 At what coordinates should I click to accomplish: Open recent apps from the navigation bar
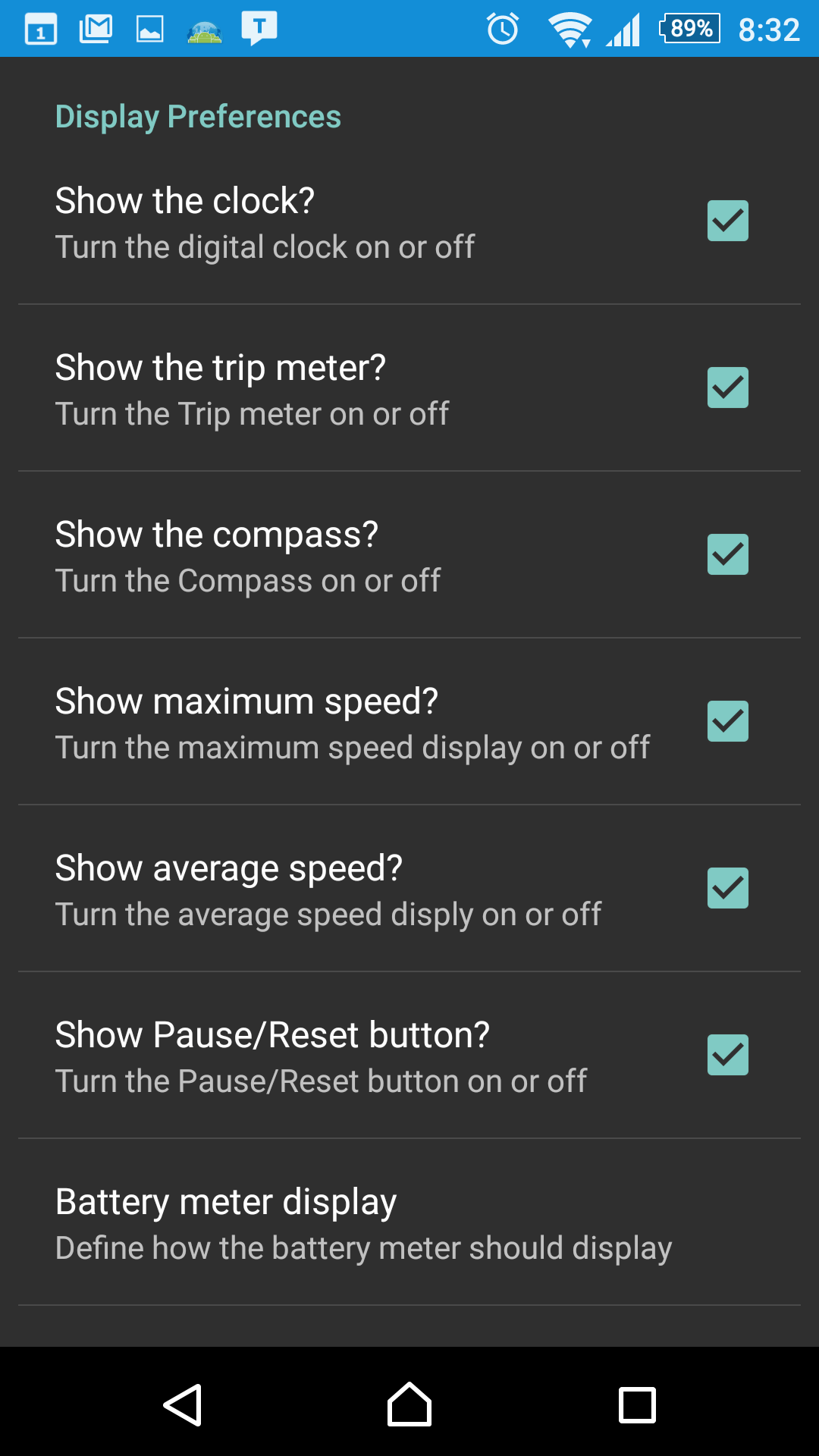coord(637,1404)
